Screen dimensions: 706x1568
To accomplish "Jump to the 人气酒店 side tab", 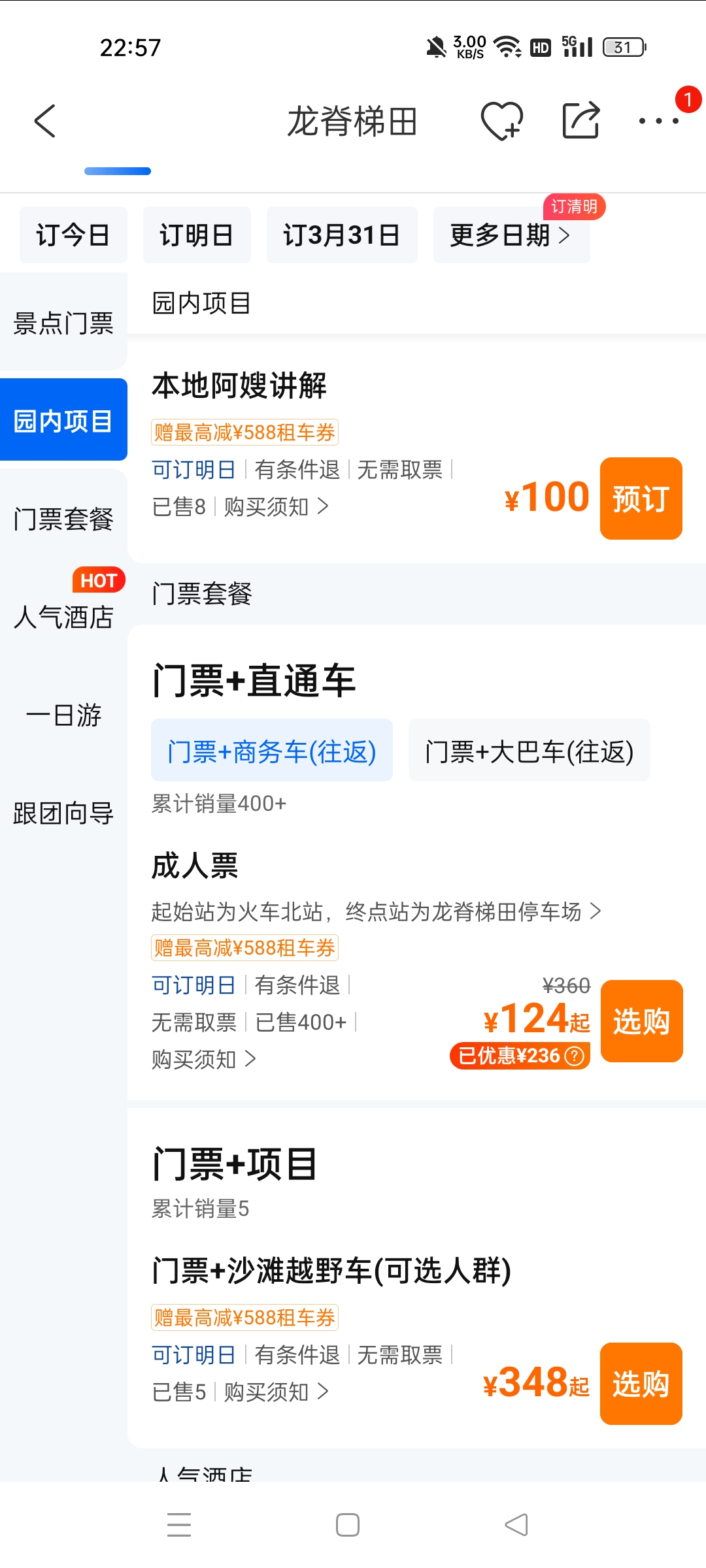I will tap(63, 617).
